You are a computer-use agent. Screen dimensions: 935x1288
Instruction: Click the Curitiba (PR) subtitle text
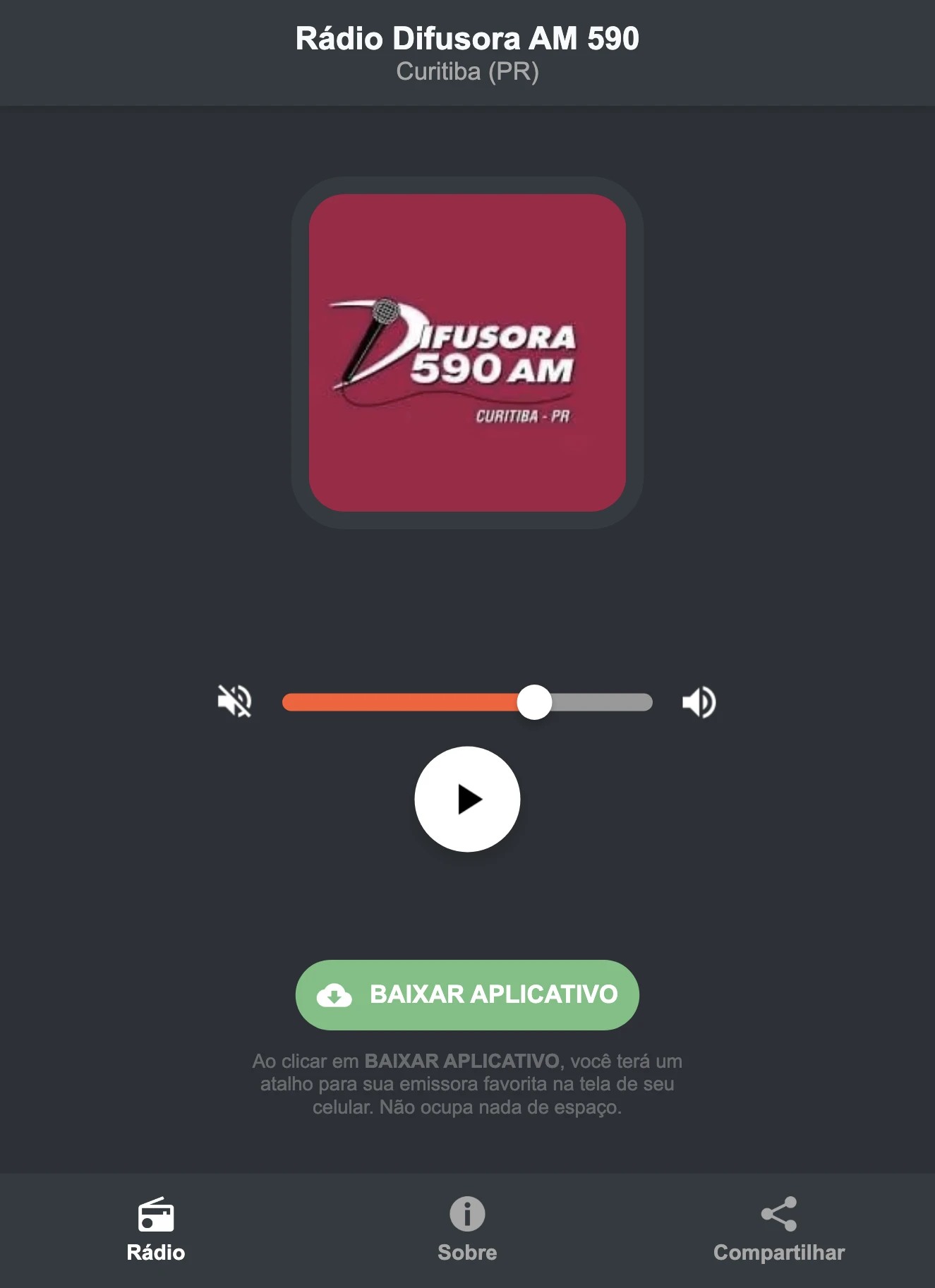467,71
